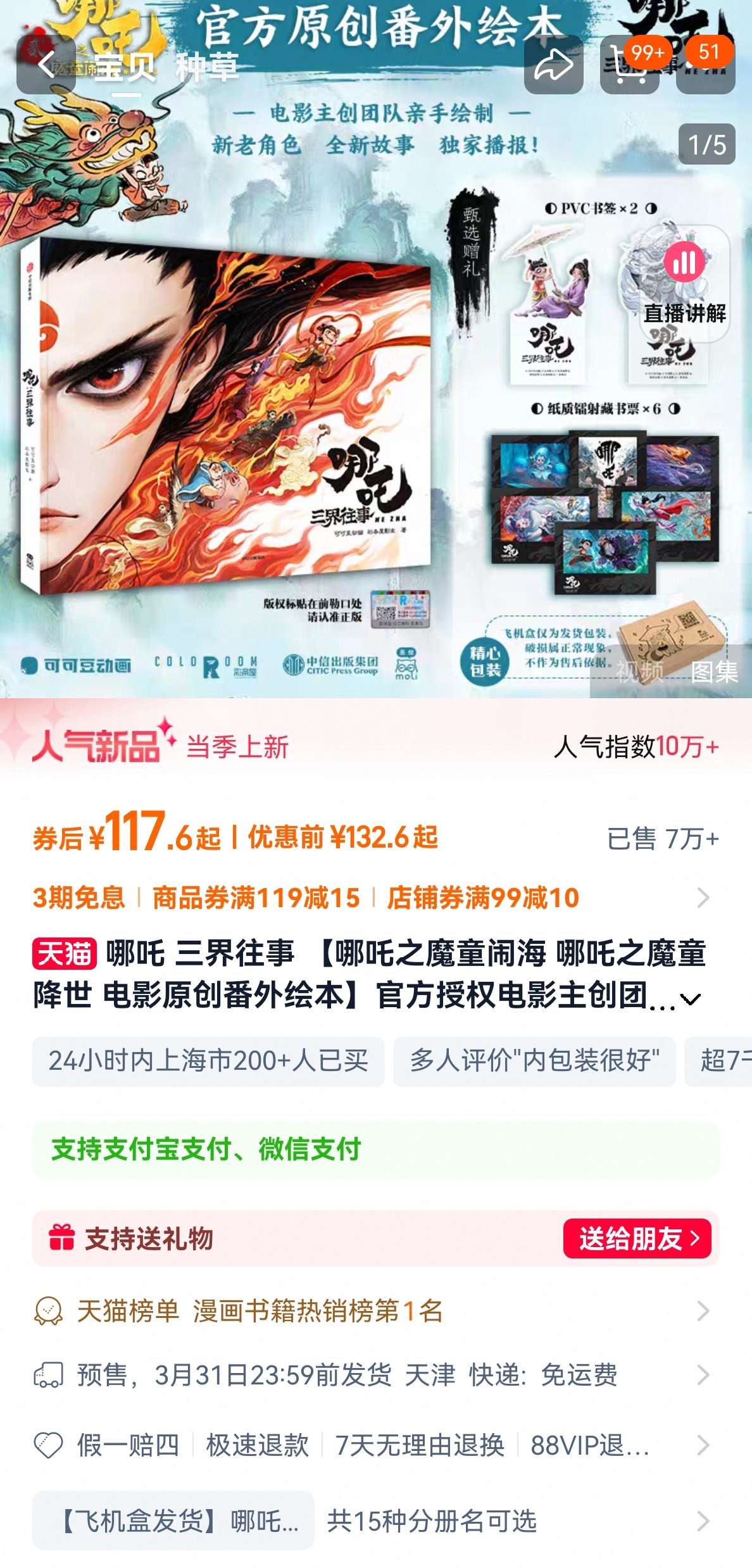Expand the full product title
The image size is (752, 1568).
(691, 1000)
